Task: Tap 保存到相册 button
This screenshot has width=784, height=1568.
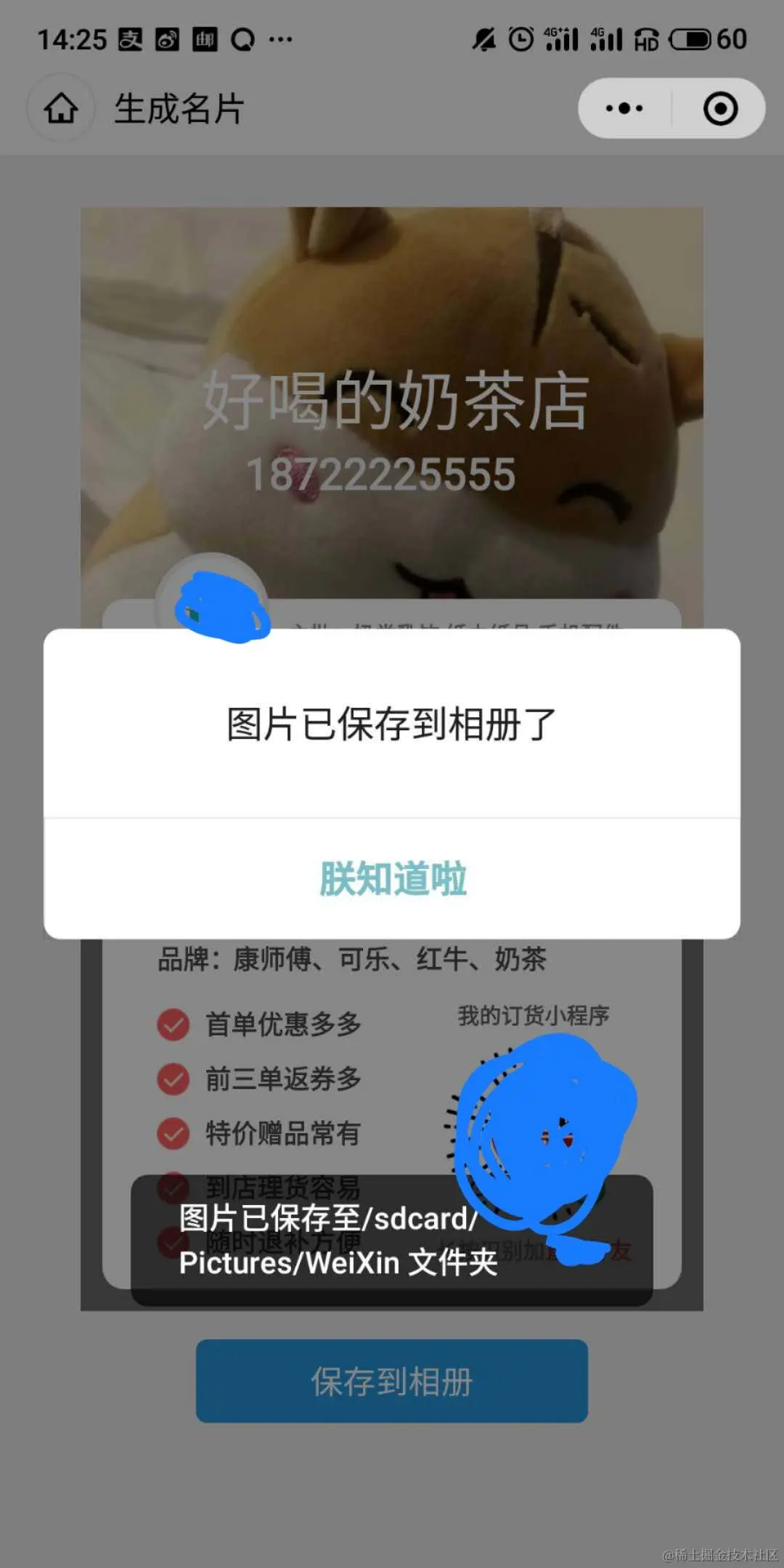Action: click(392, 1381)
